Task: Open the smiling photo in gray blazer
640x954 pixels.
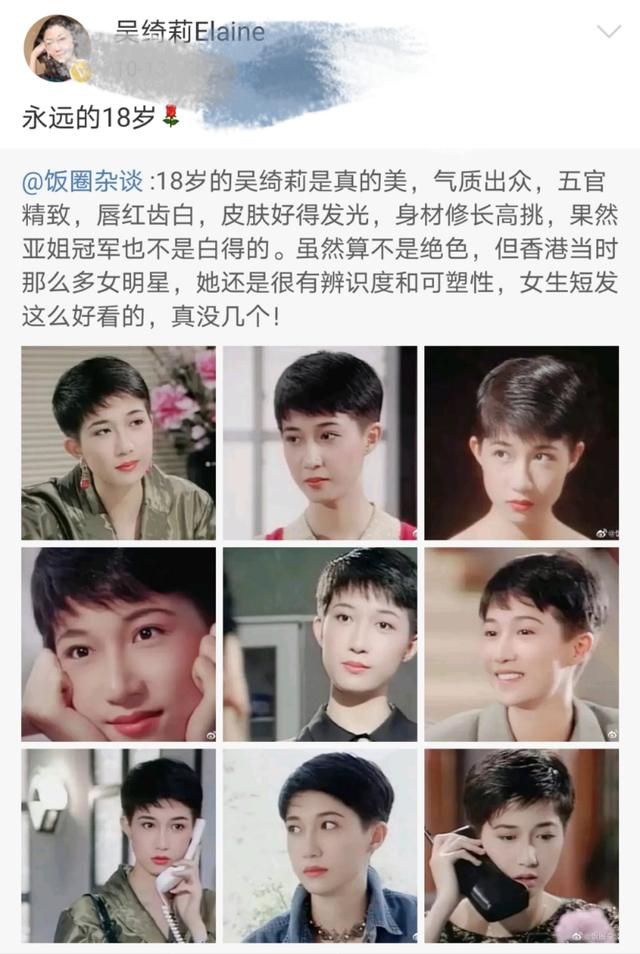Action: tap(521, 644)
